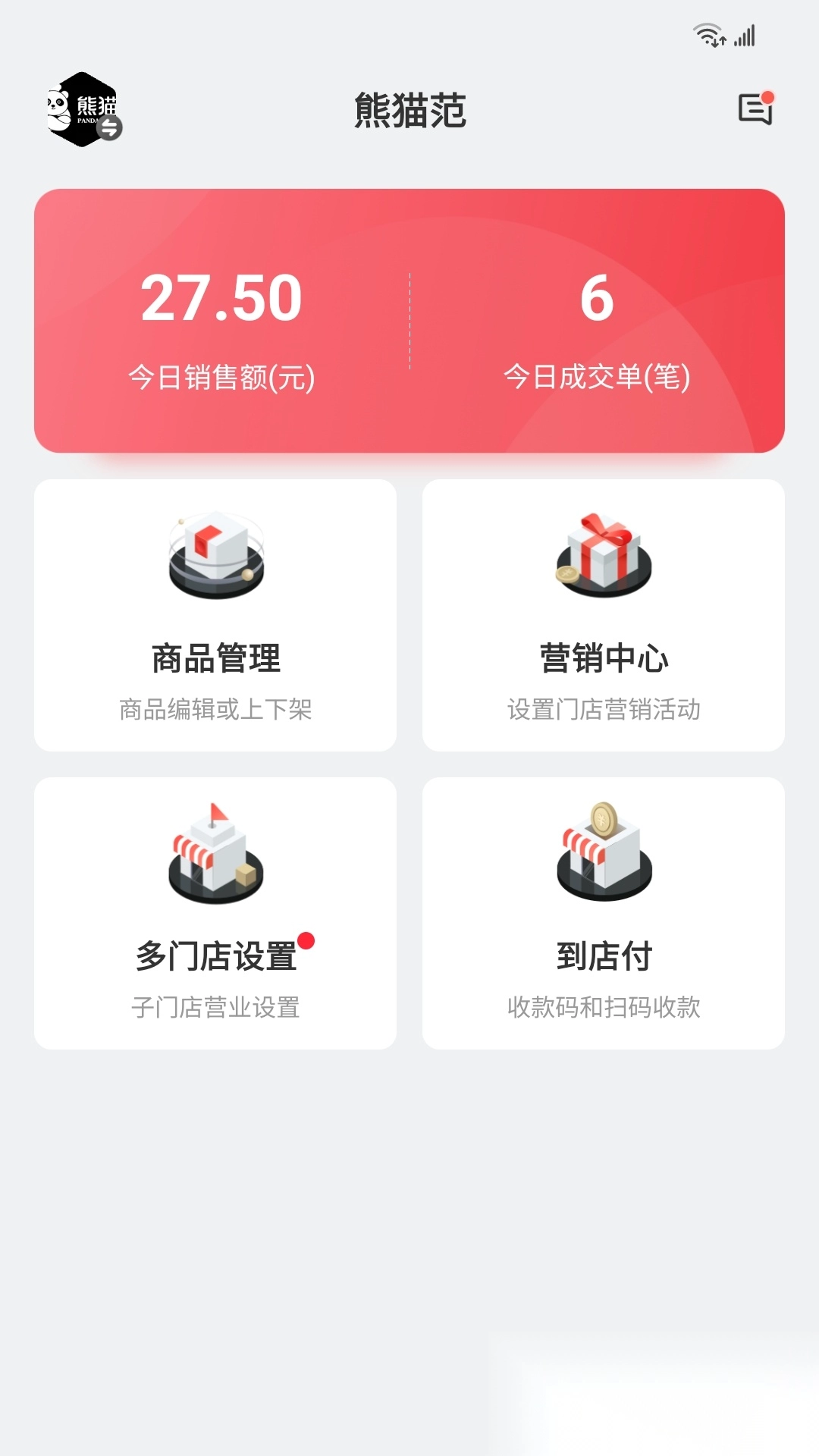Tap the panda store logo to switch stores
Viewport: 819px width, 1456px height.
[x=83, y=109]
